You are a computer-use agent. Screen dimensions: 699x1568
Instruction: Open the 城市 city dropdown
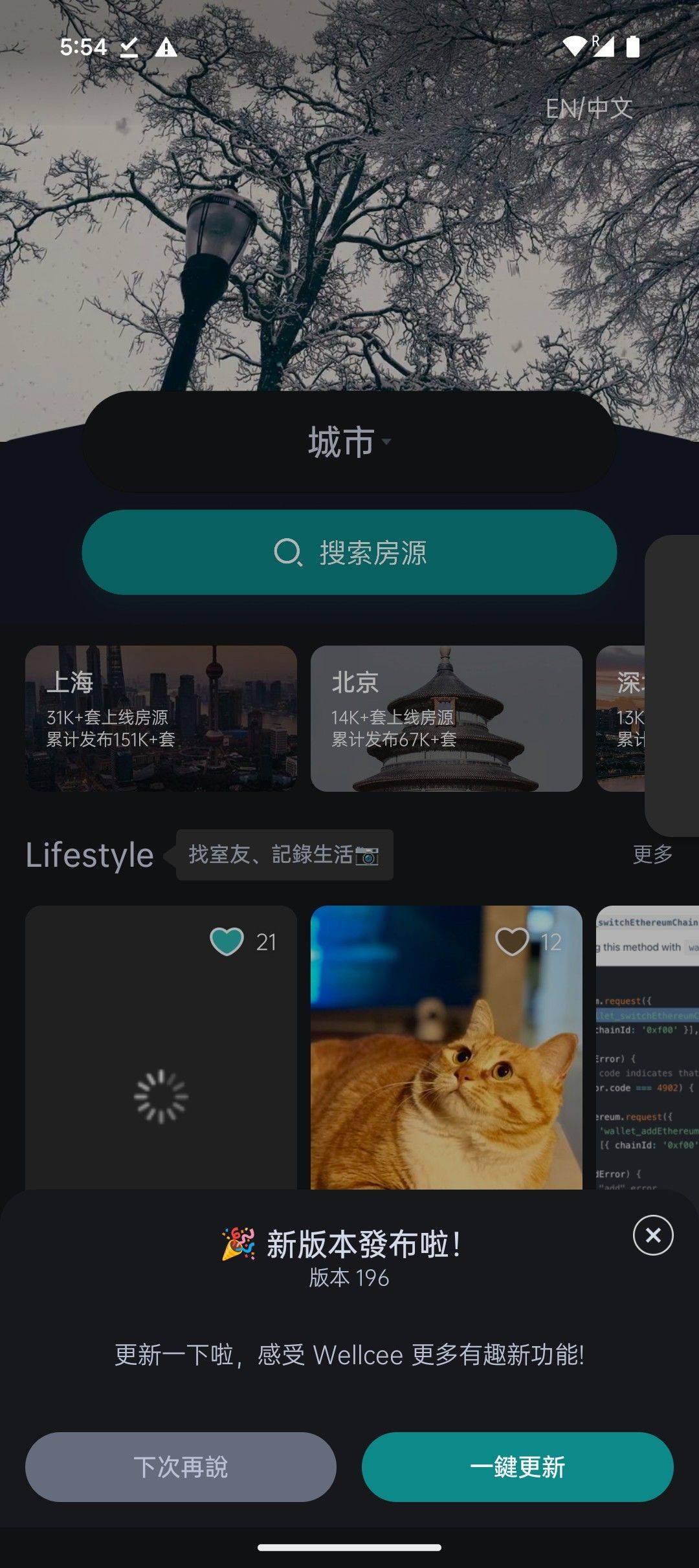click(x=349, y=442)
